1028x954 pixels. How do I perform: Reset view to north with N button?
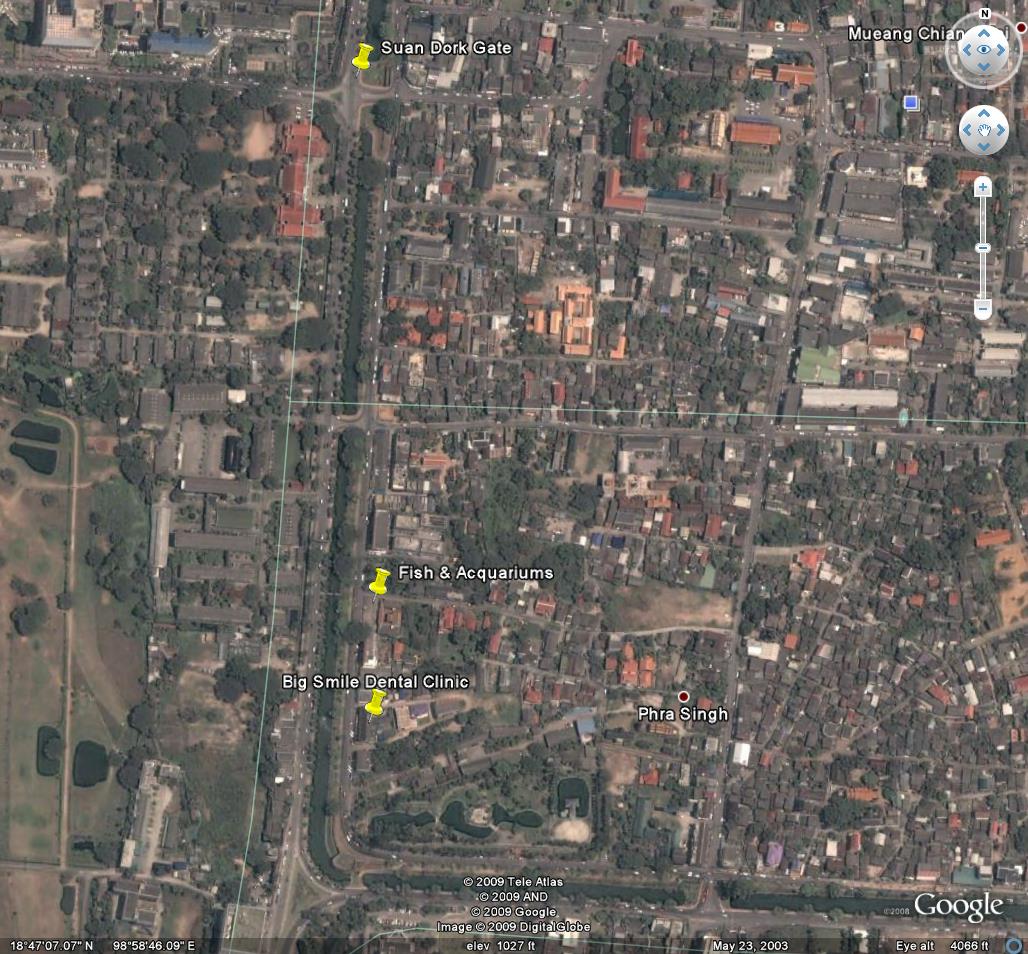pyautogui.click(x=985, y=14)
